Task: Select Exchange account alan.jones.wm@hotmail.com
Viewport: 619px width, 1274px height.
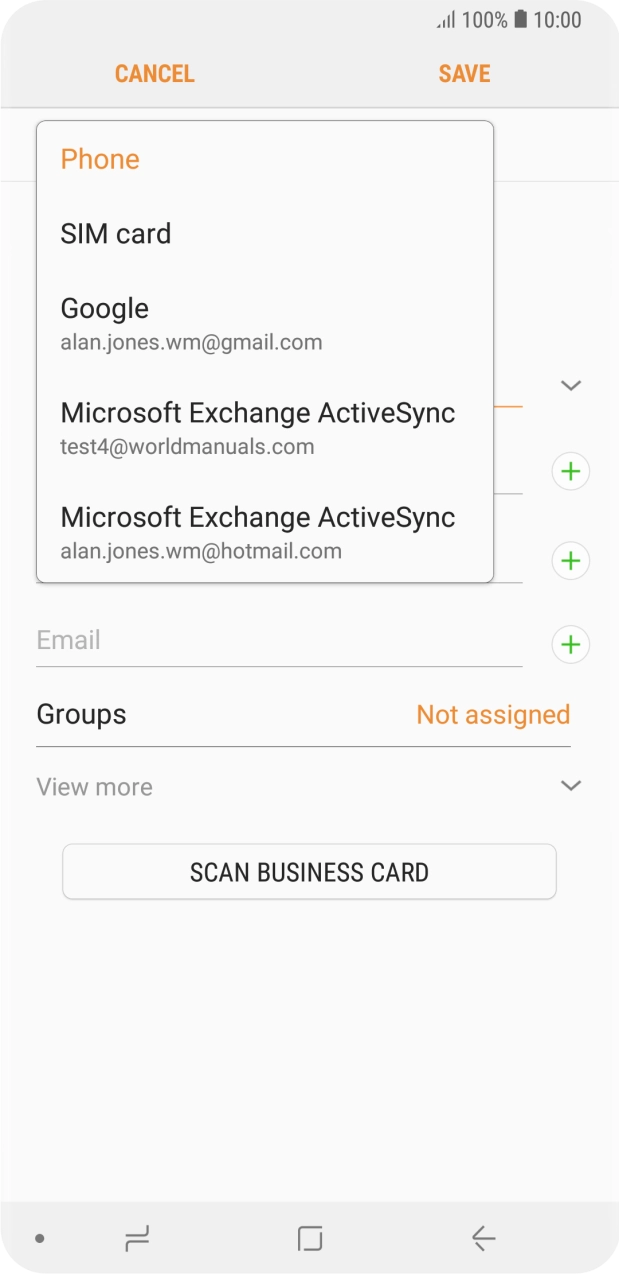Action: pyautogui.click(x=258, y=532)
